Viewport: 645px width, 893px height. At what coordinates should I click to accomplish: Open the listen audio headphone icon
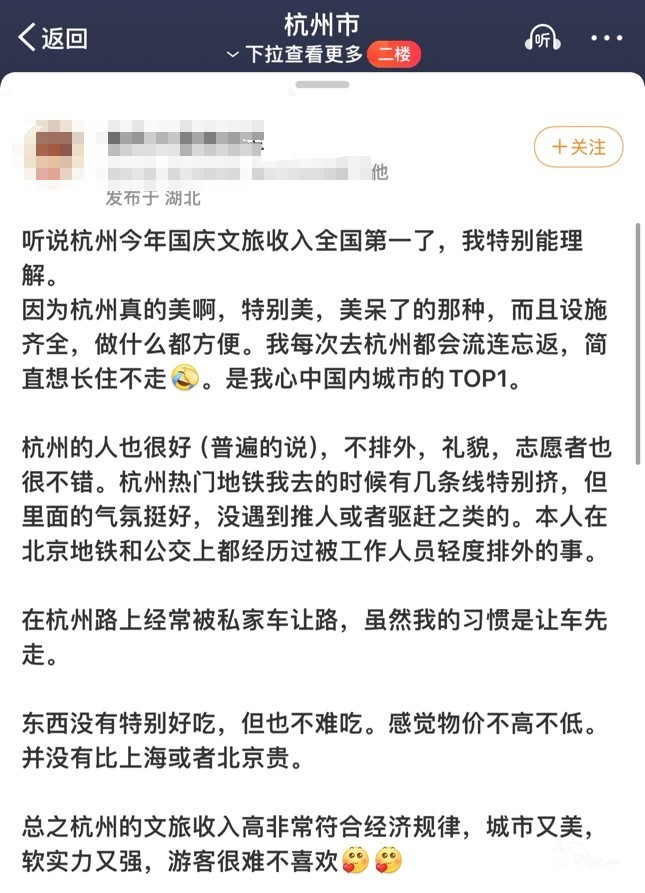pos(543,38)
